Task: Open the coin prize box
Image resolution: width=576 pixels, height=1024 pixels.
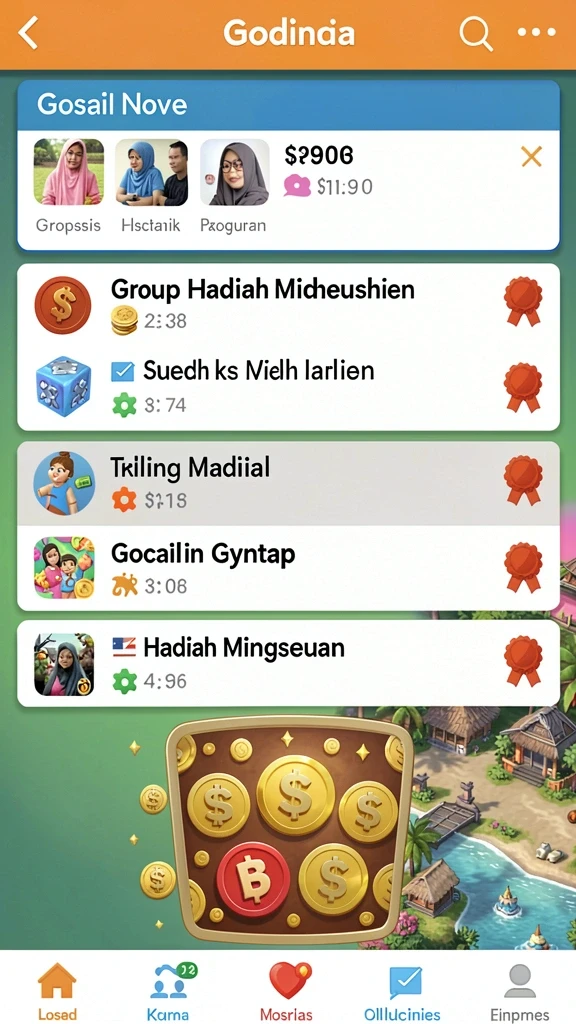Action: pyautogui.click(x=289, y=831)
